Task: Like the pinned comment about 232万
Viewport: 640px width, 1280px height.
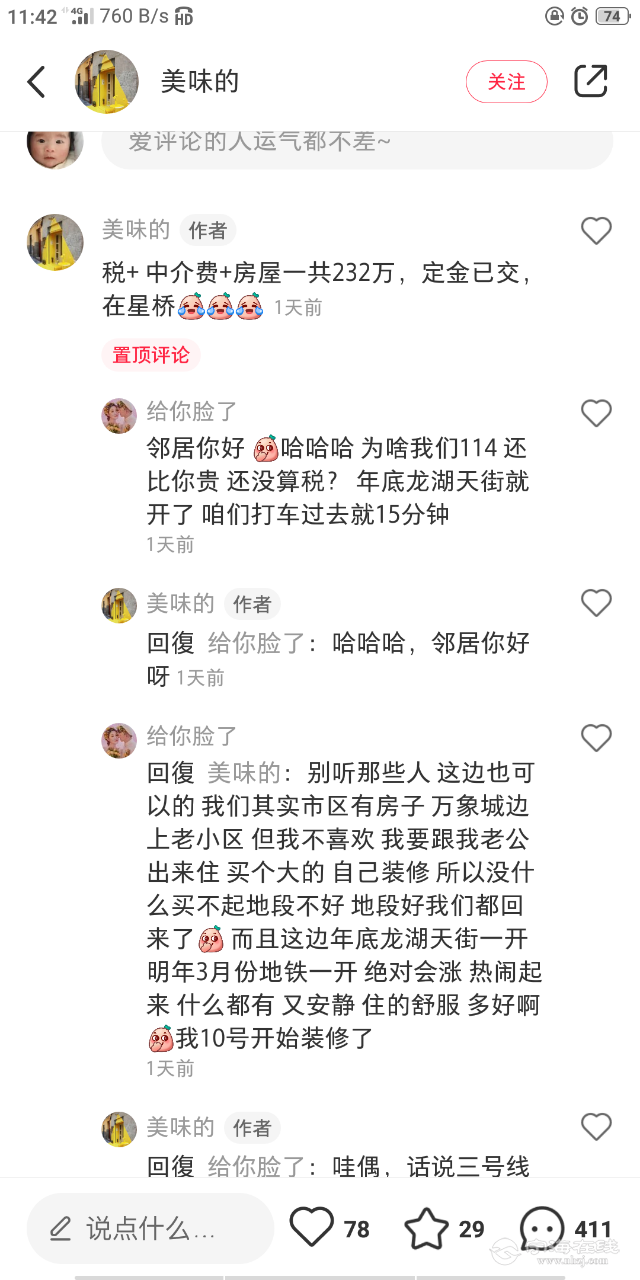Action: click(596, 231)
